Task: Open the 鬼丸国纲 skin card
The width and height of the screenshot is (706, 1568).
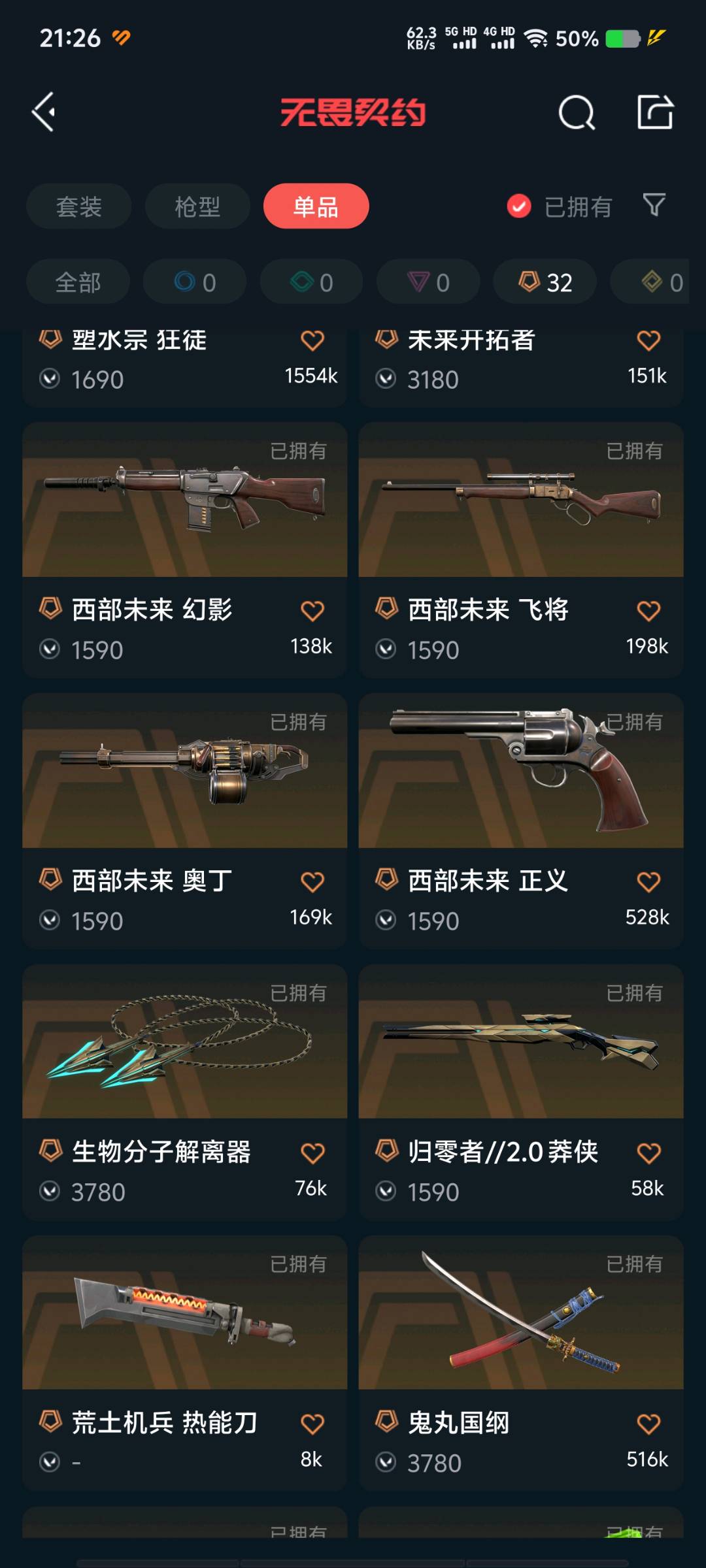Action: (x=521, y=1364)
